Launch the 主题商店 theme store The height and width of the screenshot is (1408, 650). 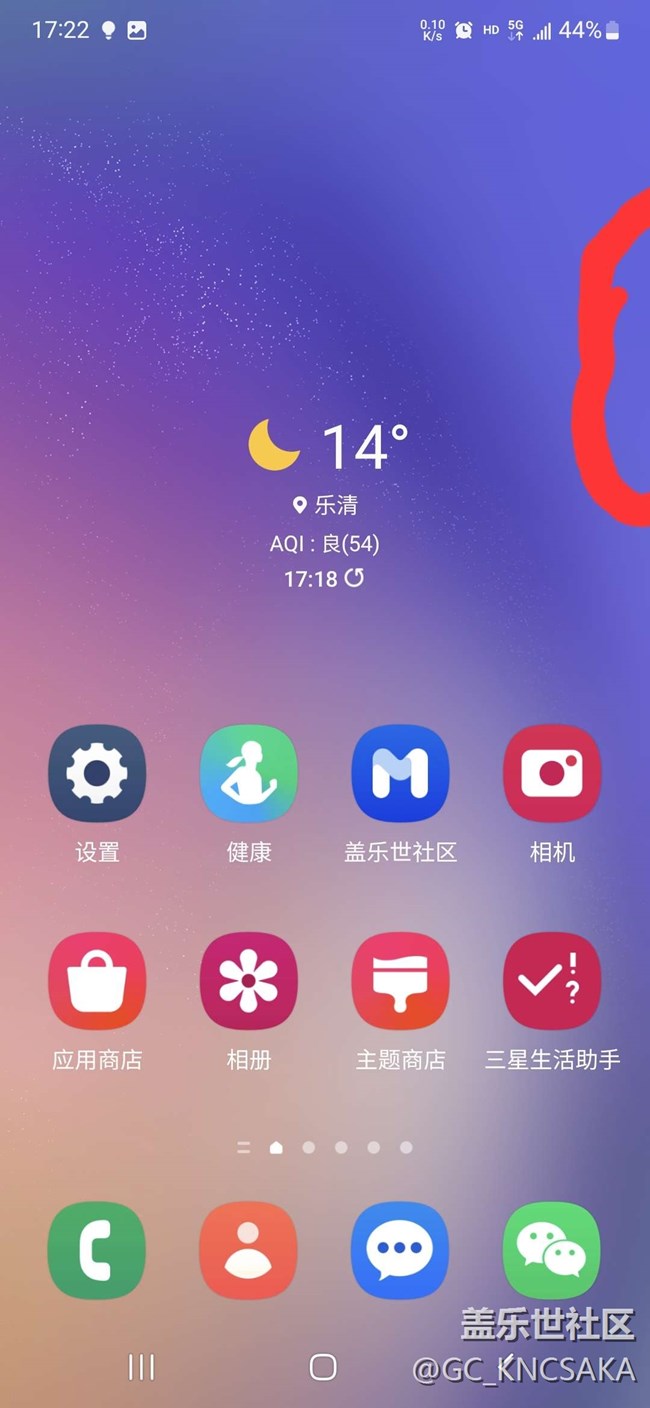pyautogui.click(x=400, y=982)
